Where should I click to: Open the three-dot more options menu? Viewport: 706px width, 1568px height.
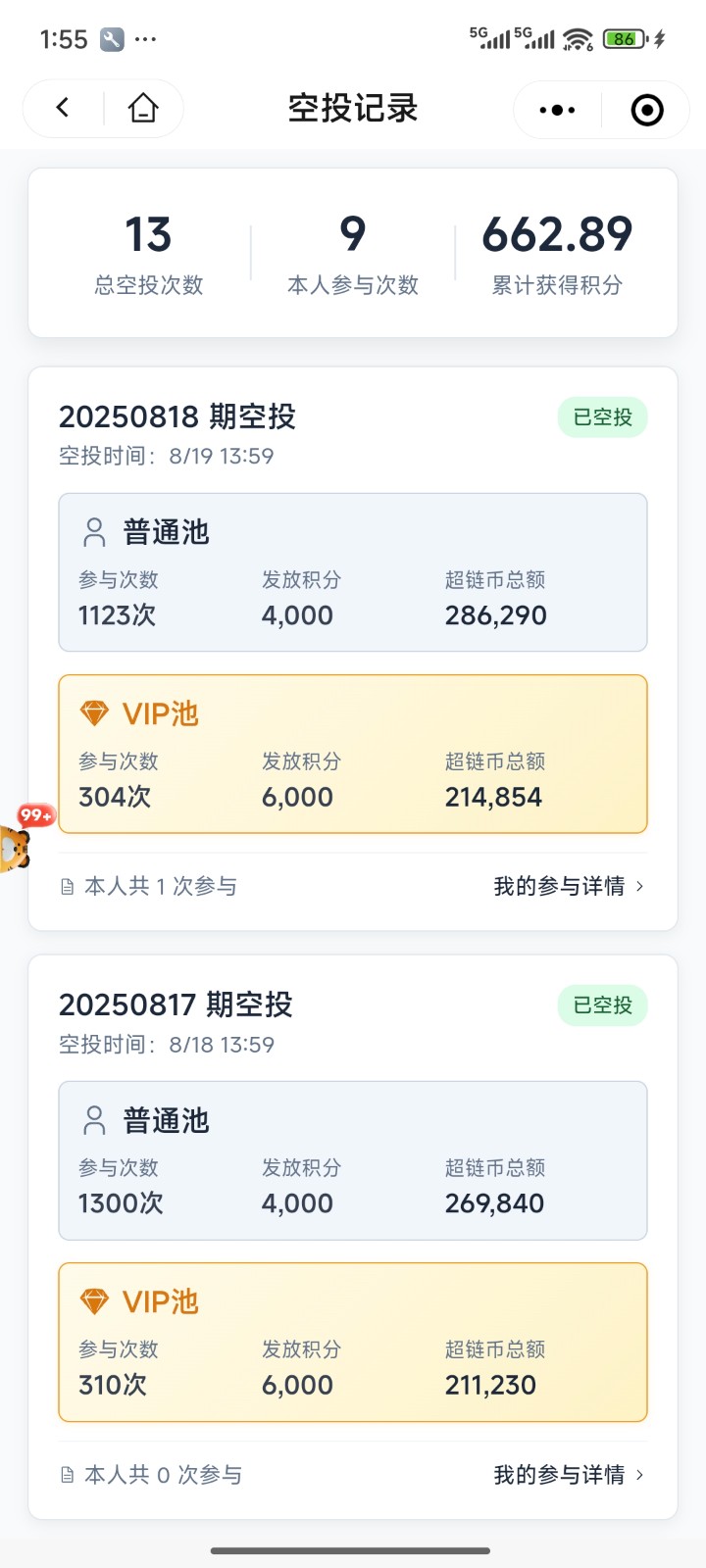click(555, 110)
